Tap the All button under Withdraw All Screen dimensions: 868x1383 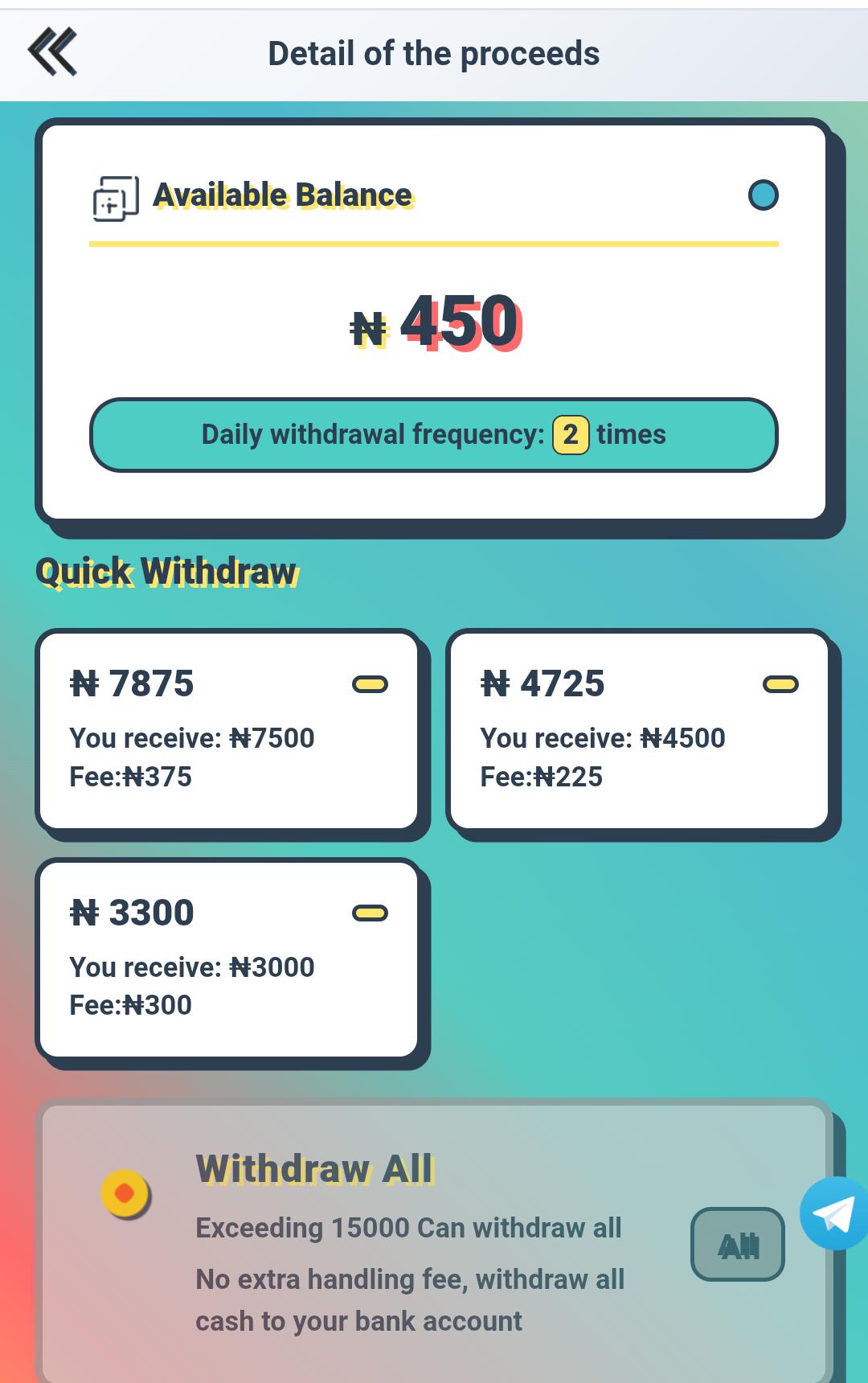click(737, 1244)
